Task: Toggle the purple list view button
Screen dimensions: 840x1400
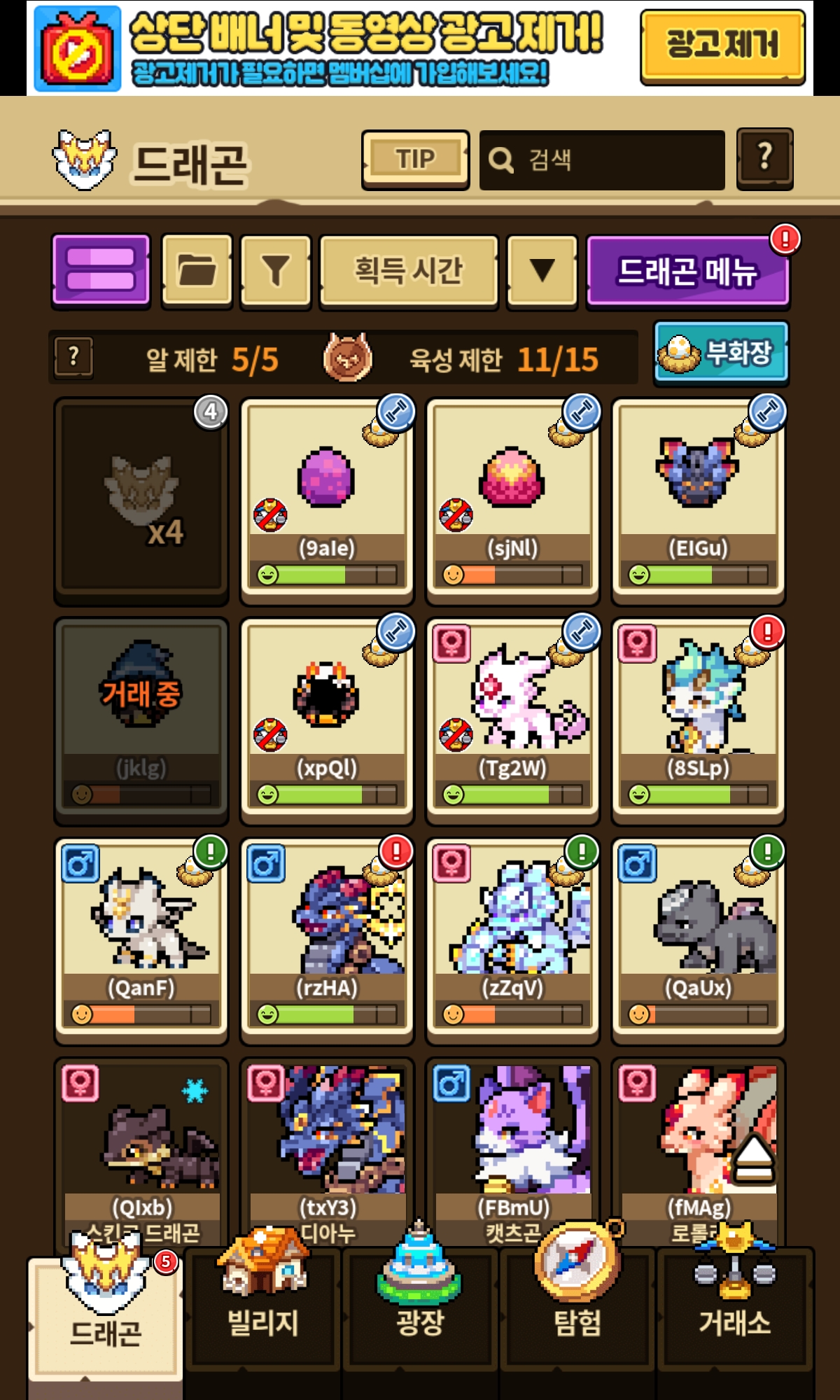Action: (101, 272)
